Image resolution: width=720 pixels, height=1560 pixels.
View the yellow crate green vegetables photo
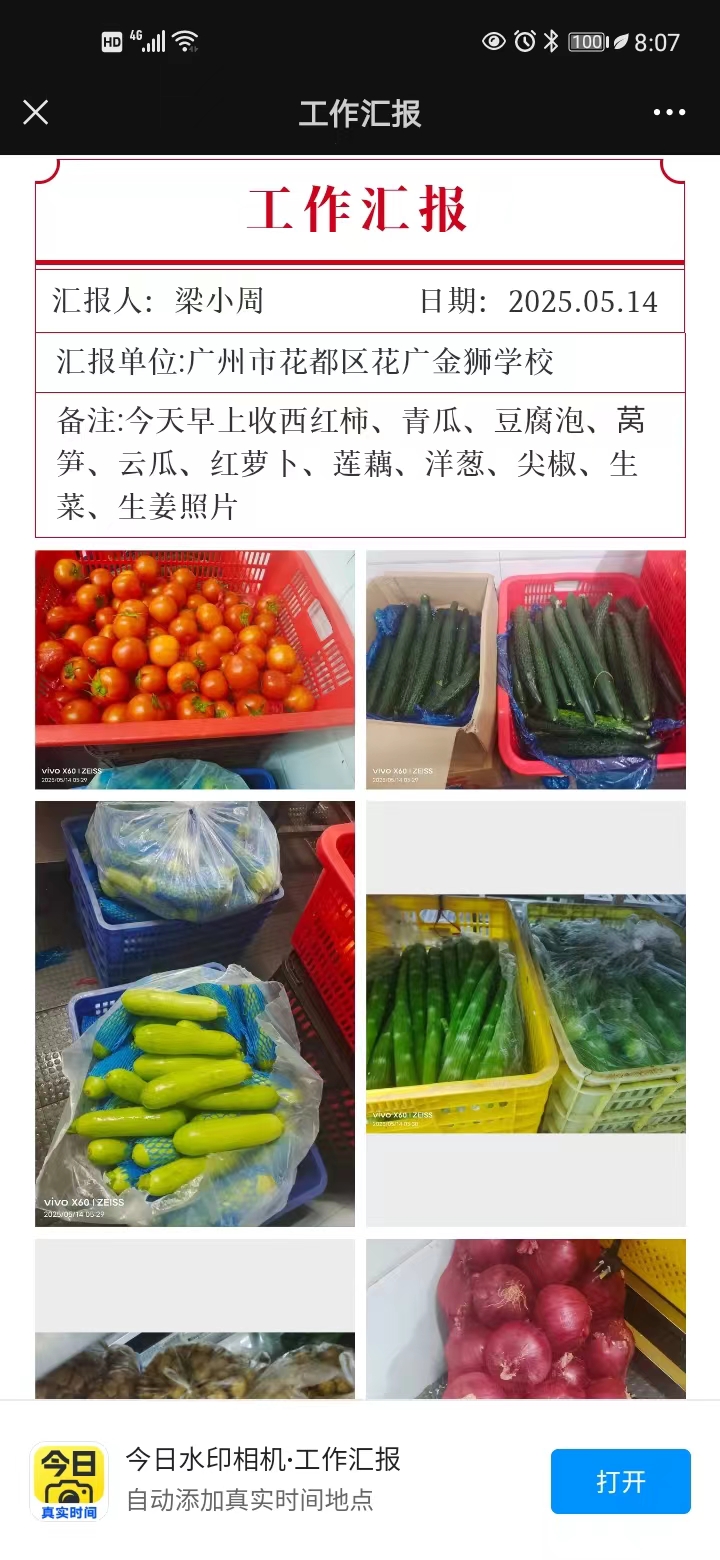tap(525, 1013)
